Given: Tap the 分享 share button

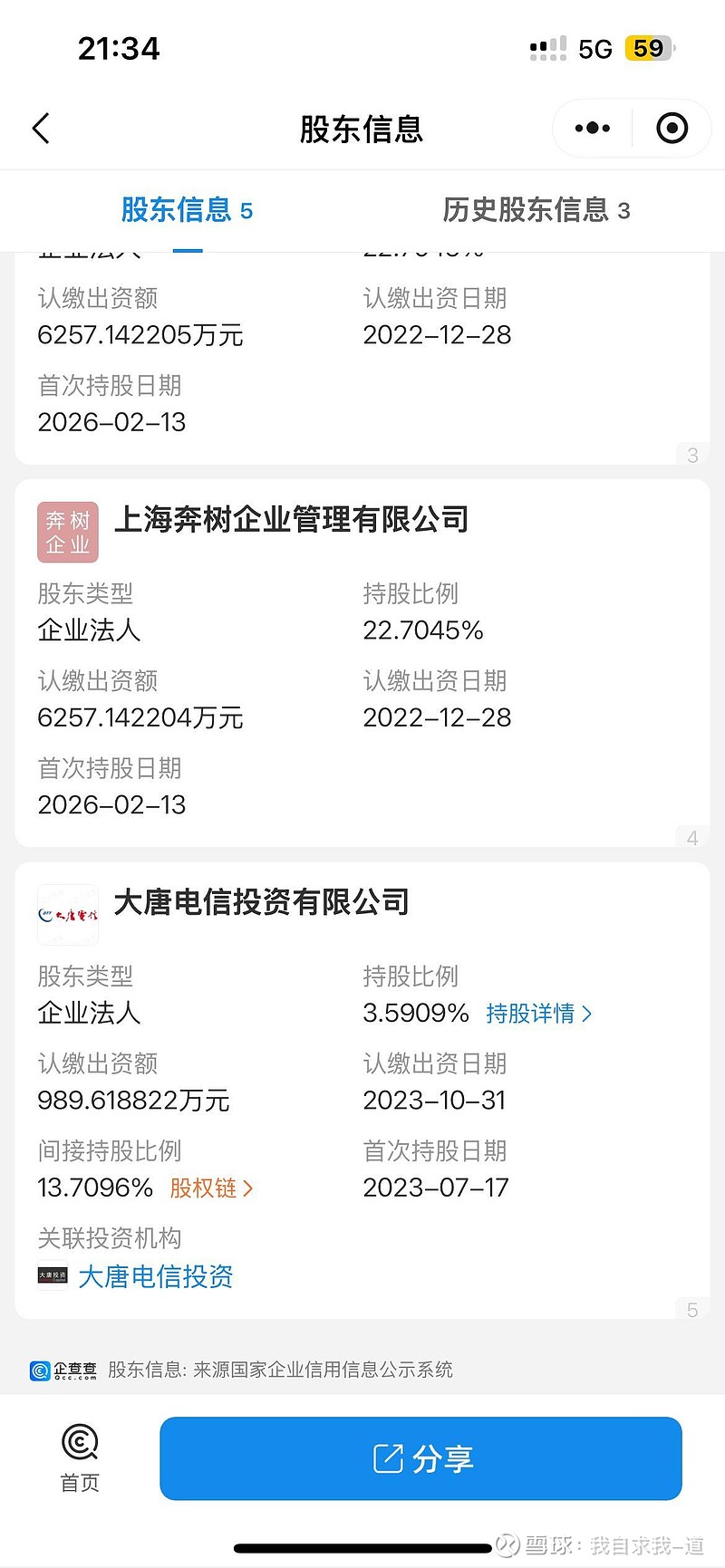Looking at the screenshot, I should (420, 1457).
